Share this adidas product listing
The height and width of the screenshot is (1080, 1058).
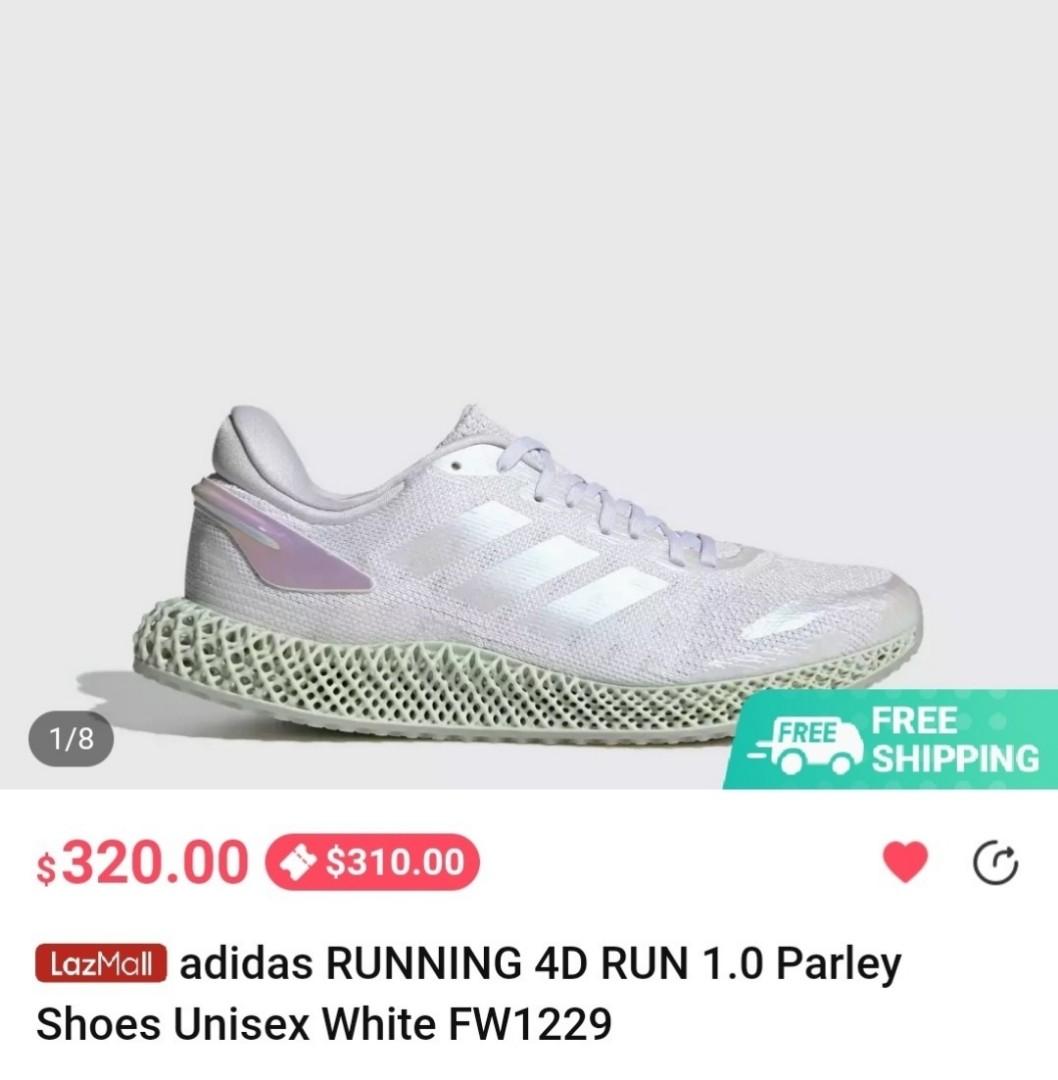(996, 864)
